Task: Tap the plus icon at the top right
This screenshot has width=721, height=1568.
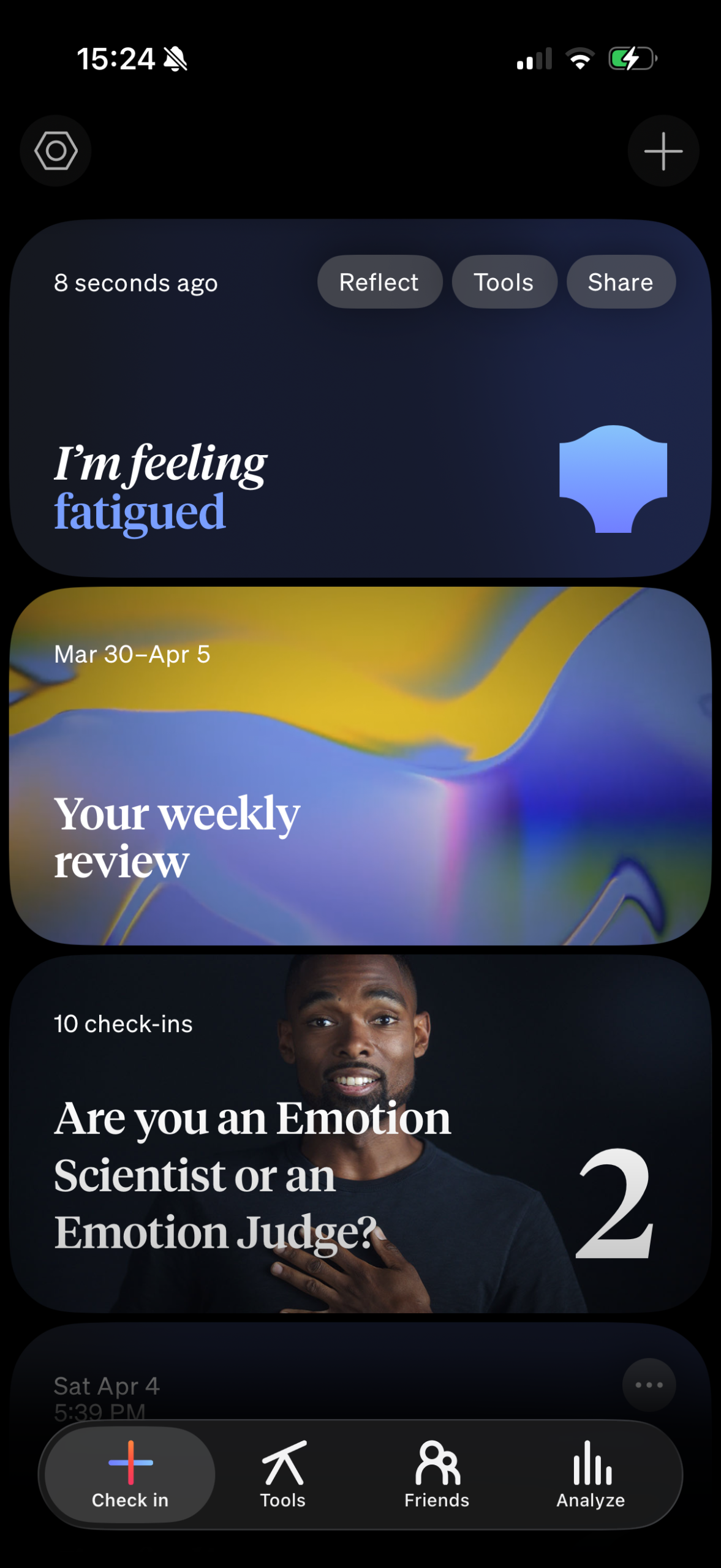Action: [x=663, y=151]
